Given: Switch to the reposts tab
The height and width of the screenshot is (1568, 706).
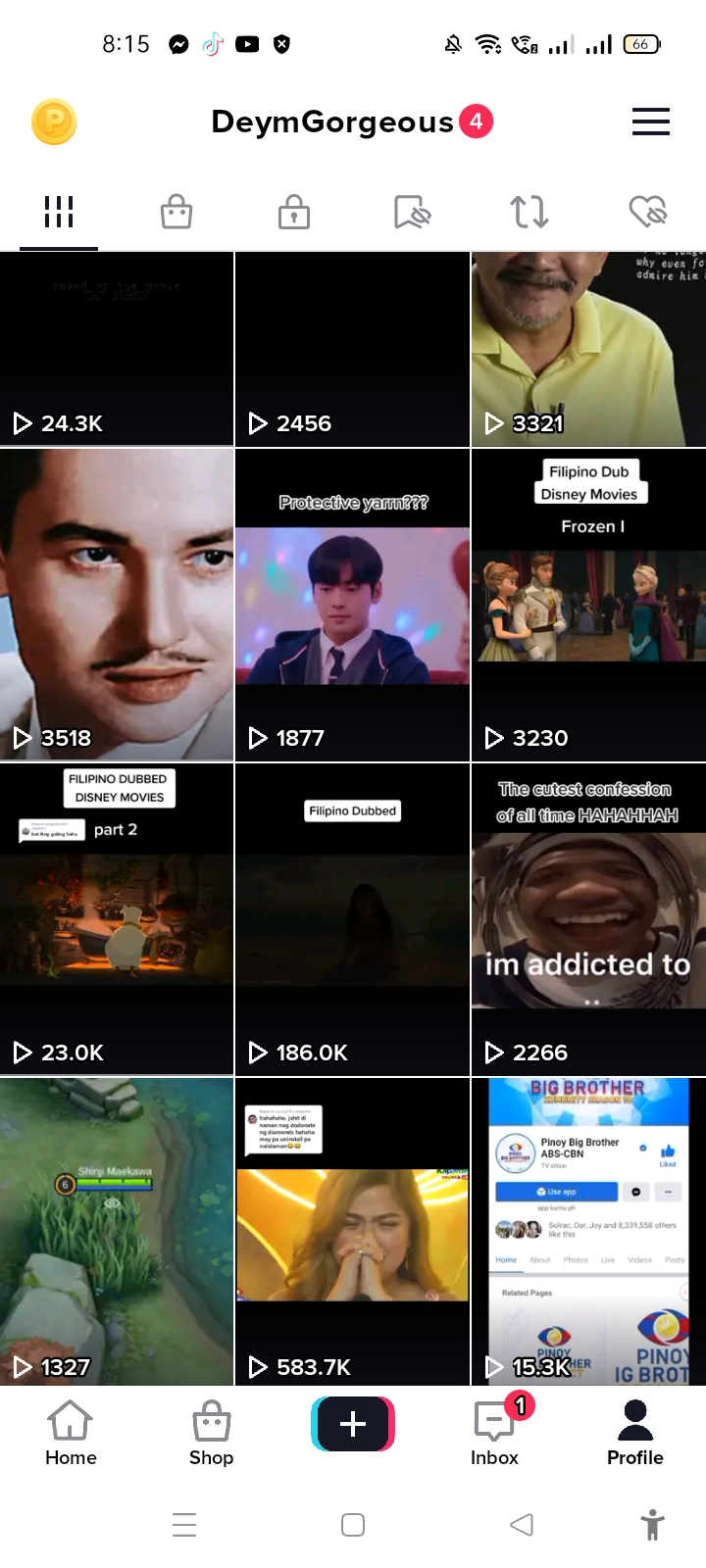Looking at the screenshot, I should point(529,212).
